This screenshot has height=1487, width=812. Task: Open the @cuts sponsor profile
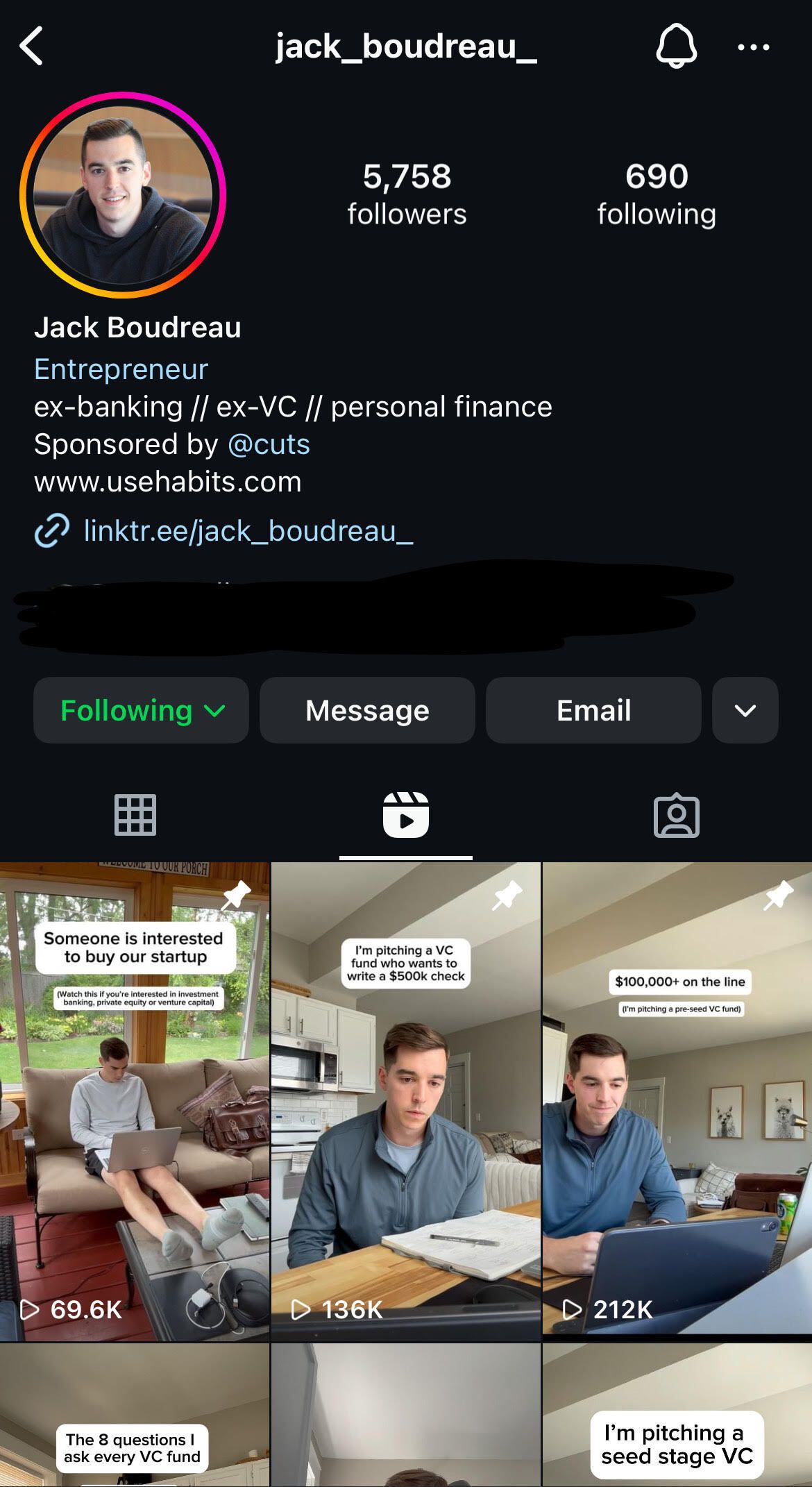pyautogui.click(x=269, y=444)
